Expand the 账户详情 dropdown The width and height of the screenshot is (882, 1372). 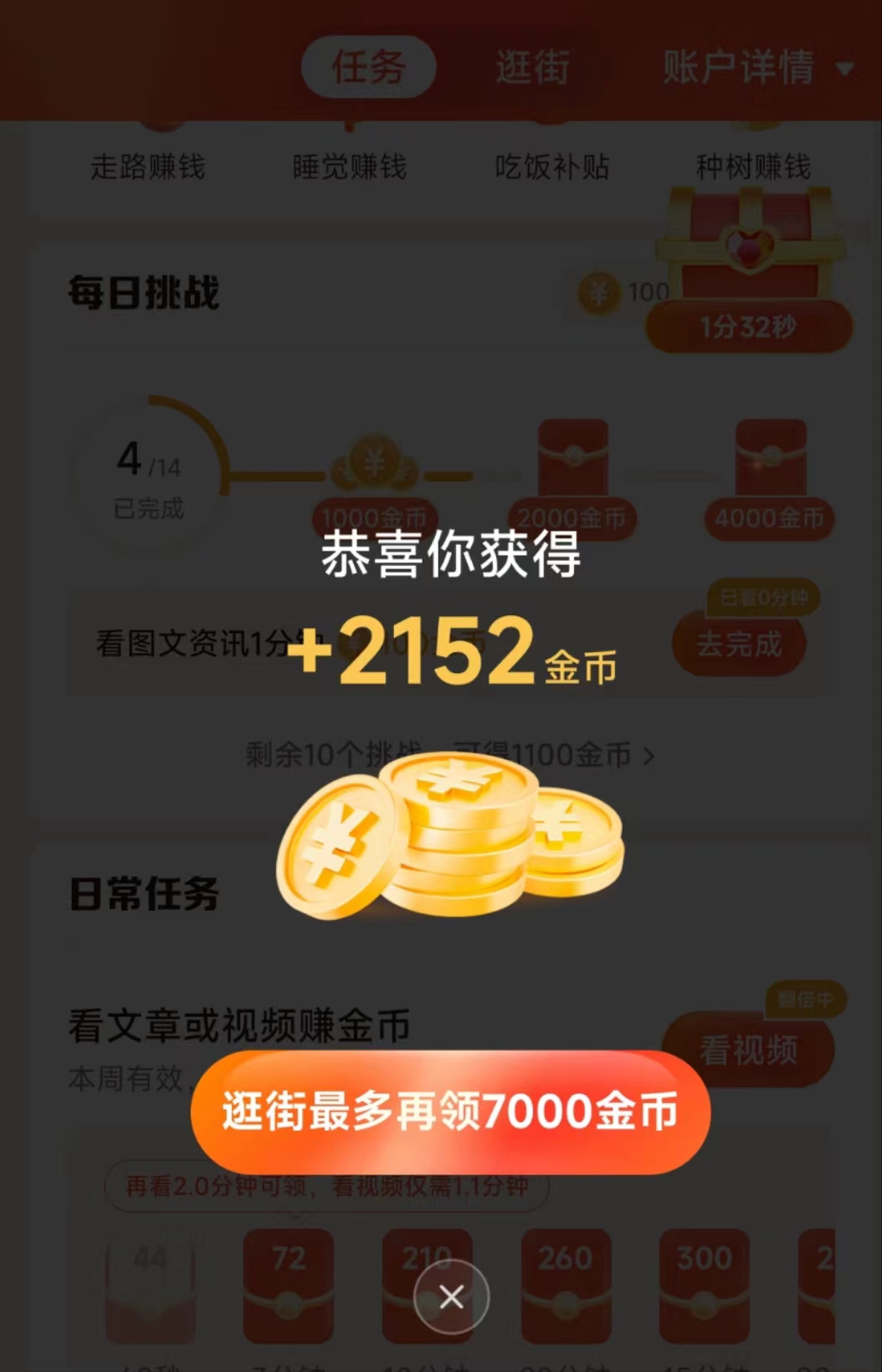[756, 67]
